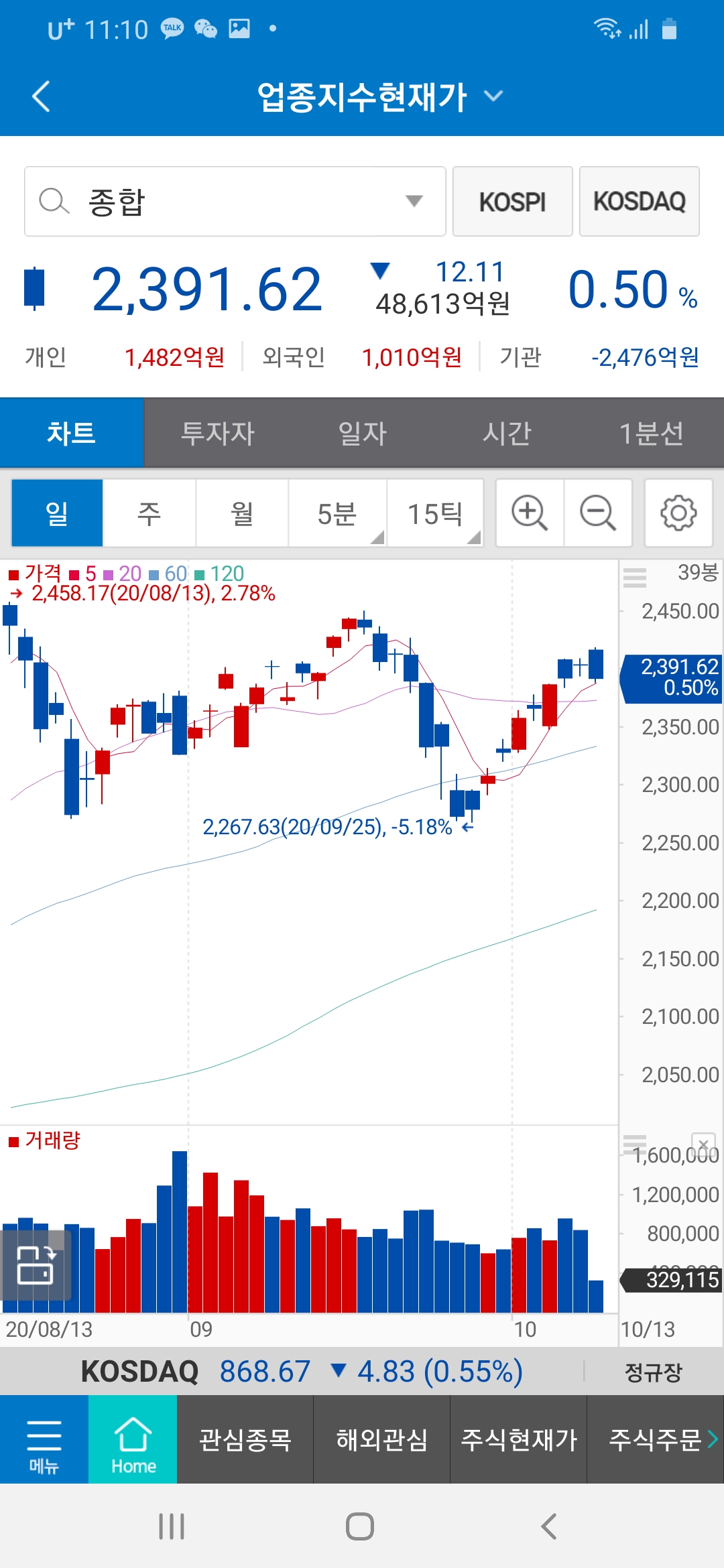The image size is (724, 1568).
Task: Choose the 5분 chart interval
Action: point(337,513)
